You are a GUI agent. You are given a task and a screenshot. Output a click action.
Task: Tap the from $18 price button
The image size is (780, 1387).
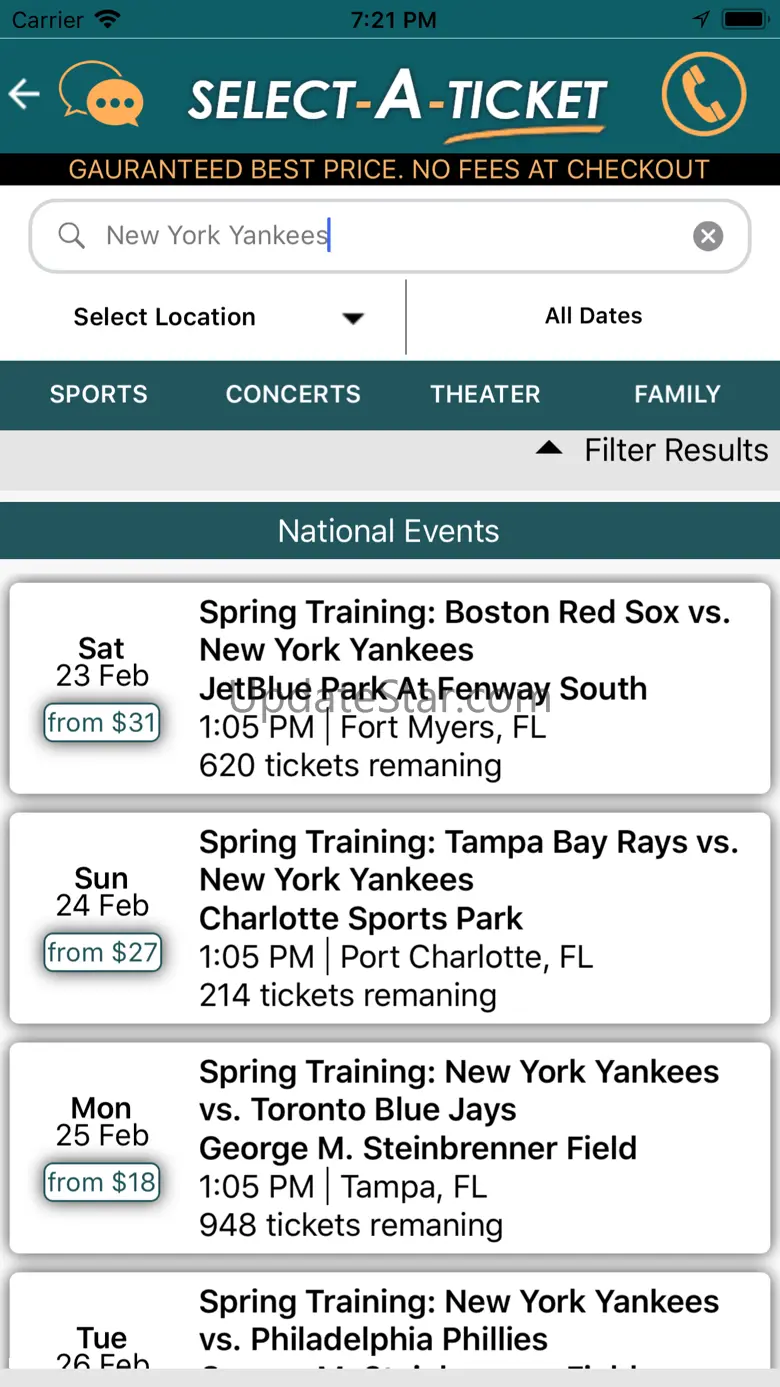pos(102,1182)
